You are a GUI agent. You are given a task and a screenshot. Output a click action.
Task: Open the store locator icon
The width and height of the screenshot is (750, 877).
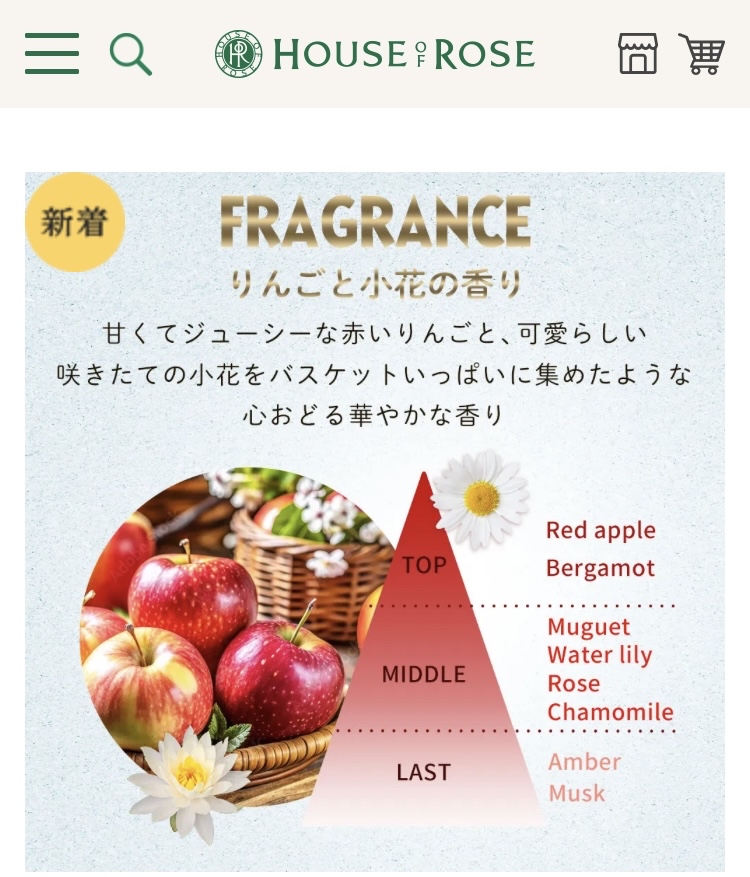click(x=638, y=54)
